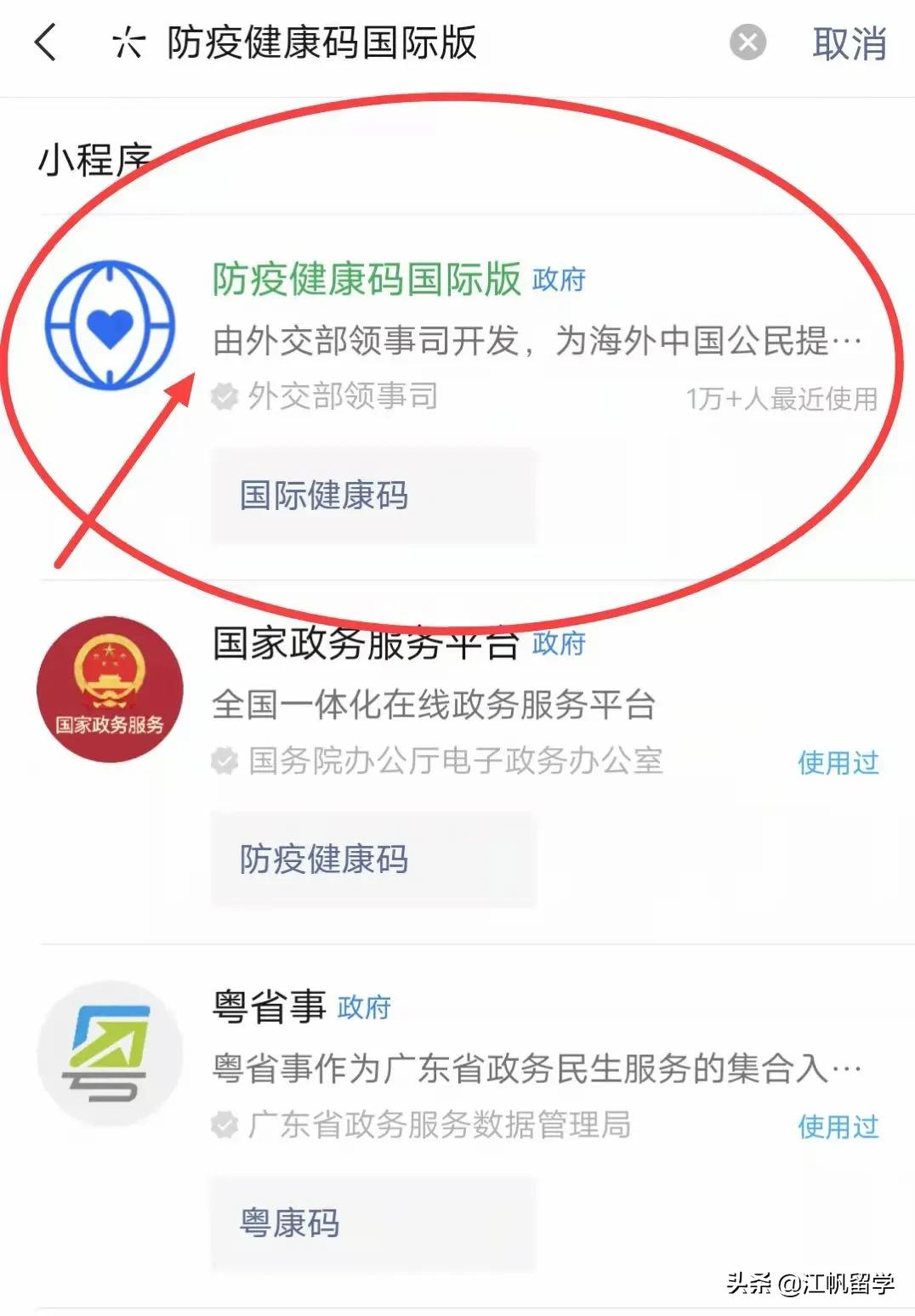Tap the 小程序 section header
This screenshot has height=1316, width=915.
click(x=95, y=156)
